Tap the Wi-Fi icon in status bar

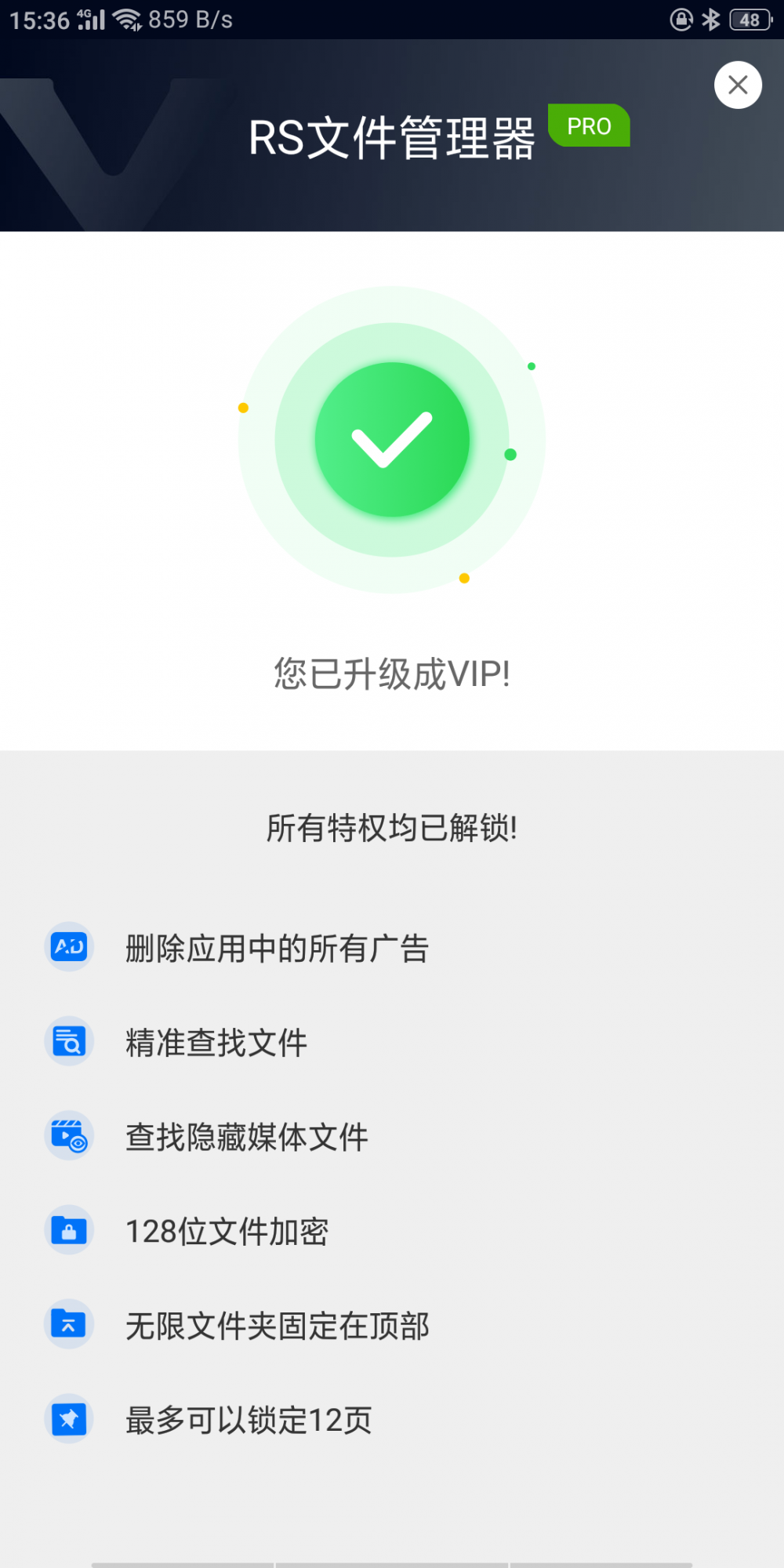point(125,20)
